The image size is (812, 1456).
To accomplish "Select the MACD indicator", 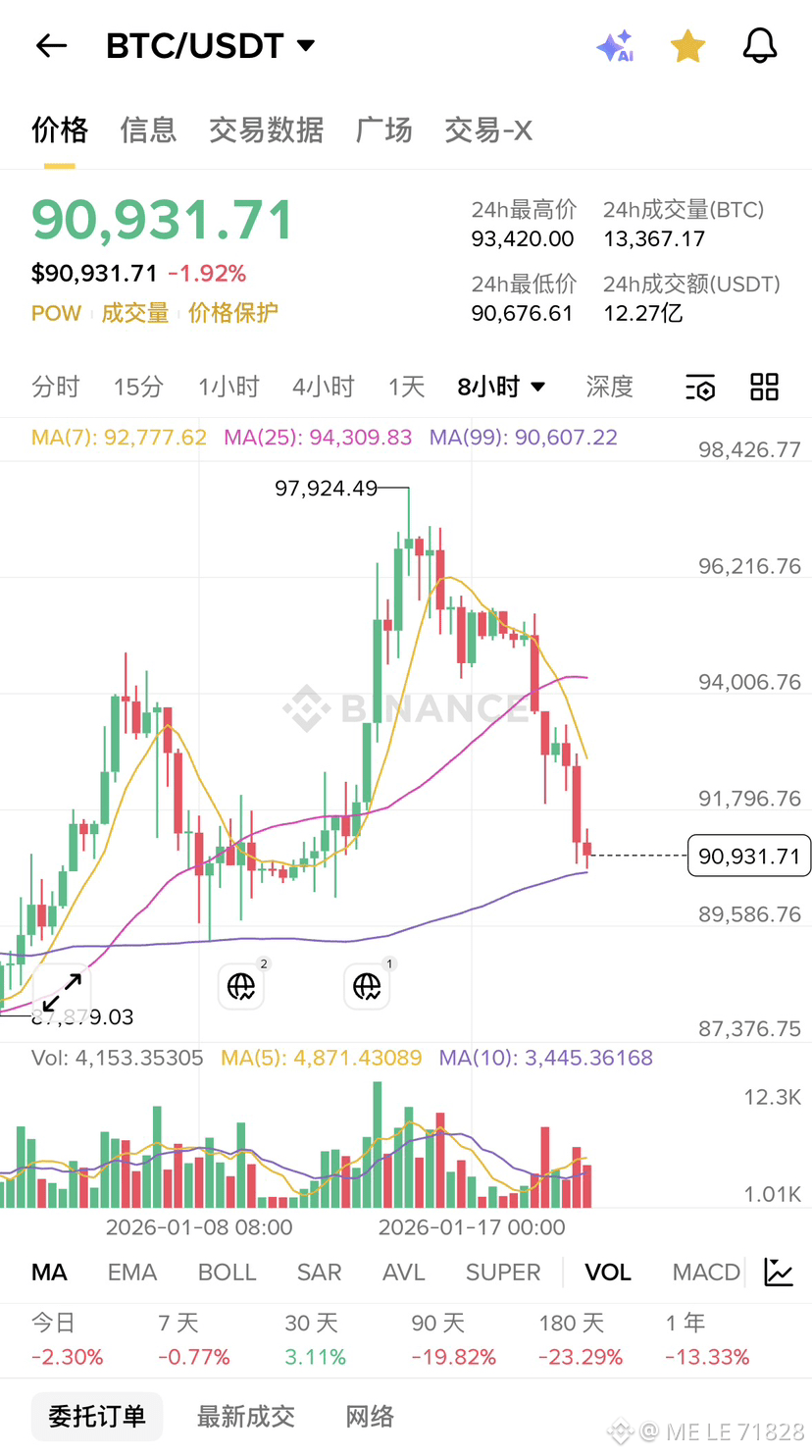I will (x=706, y=1273).
